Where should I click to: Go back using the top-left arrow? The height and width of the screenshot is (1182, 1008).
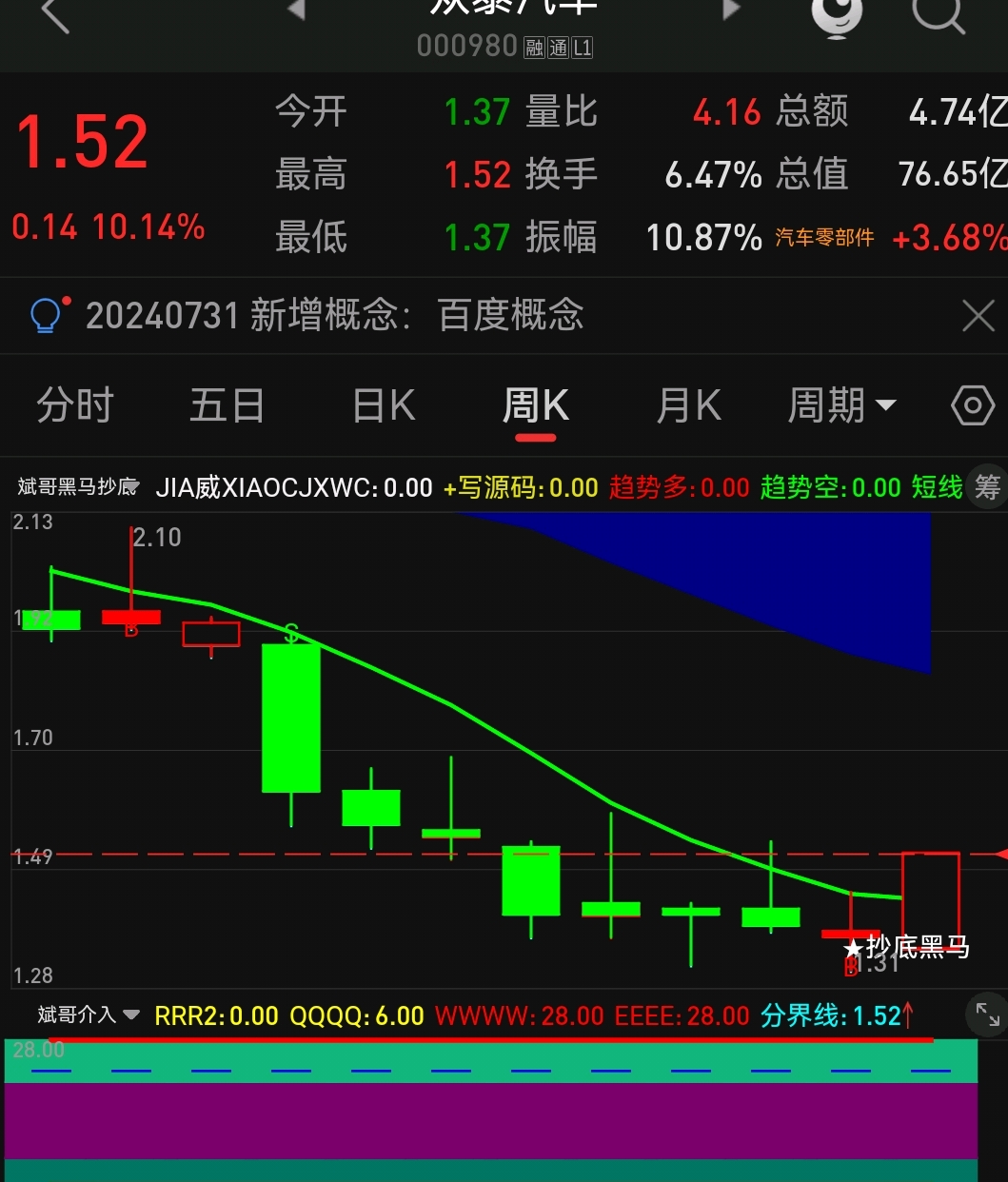(x=55, y=15)
